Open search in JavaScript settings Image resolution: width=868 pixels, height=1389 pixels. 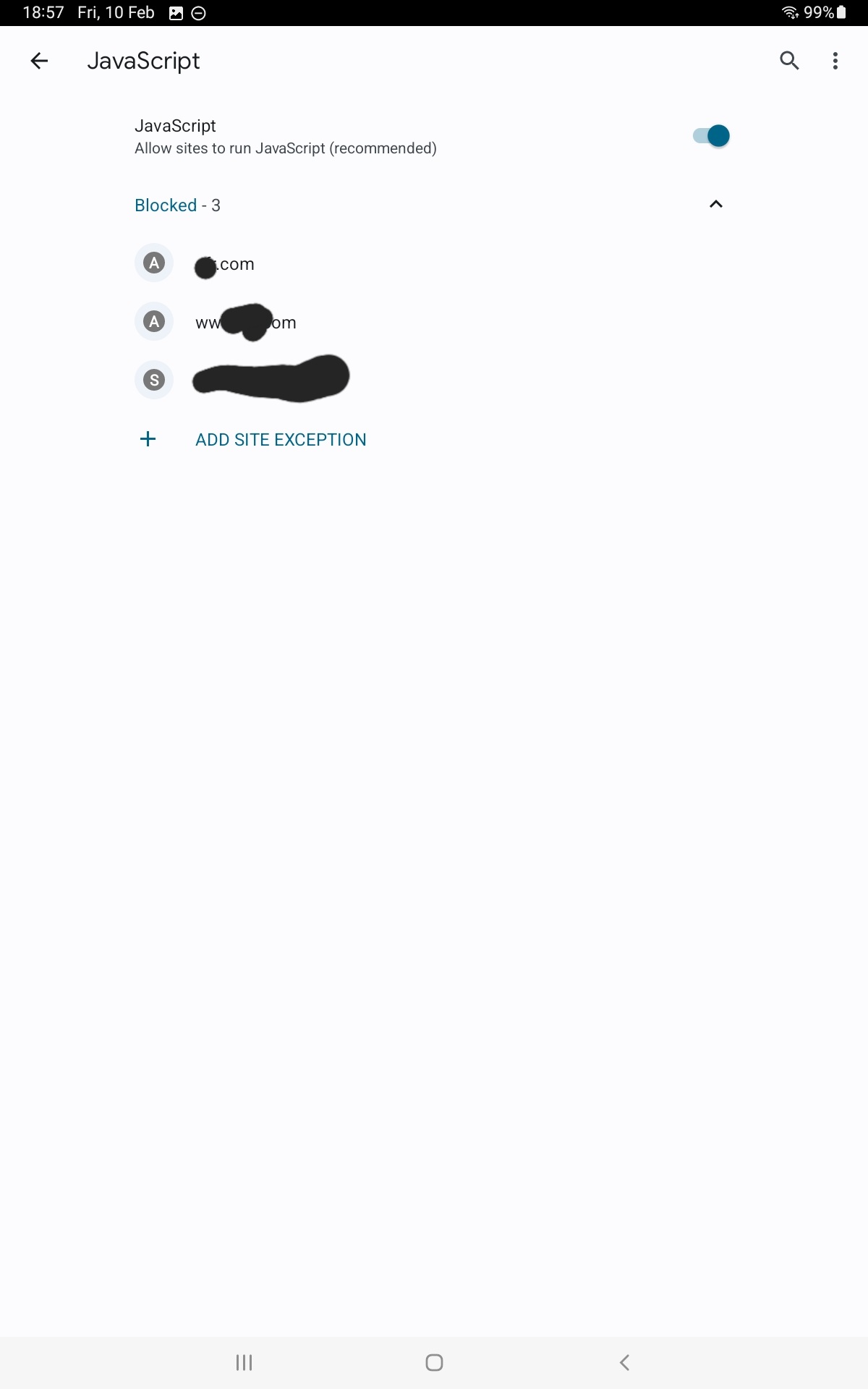tap(789, 61)
